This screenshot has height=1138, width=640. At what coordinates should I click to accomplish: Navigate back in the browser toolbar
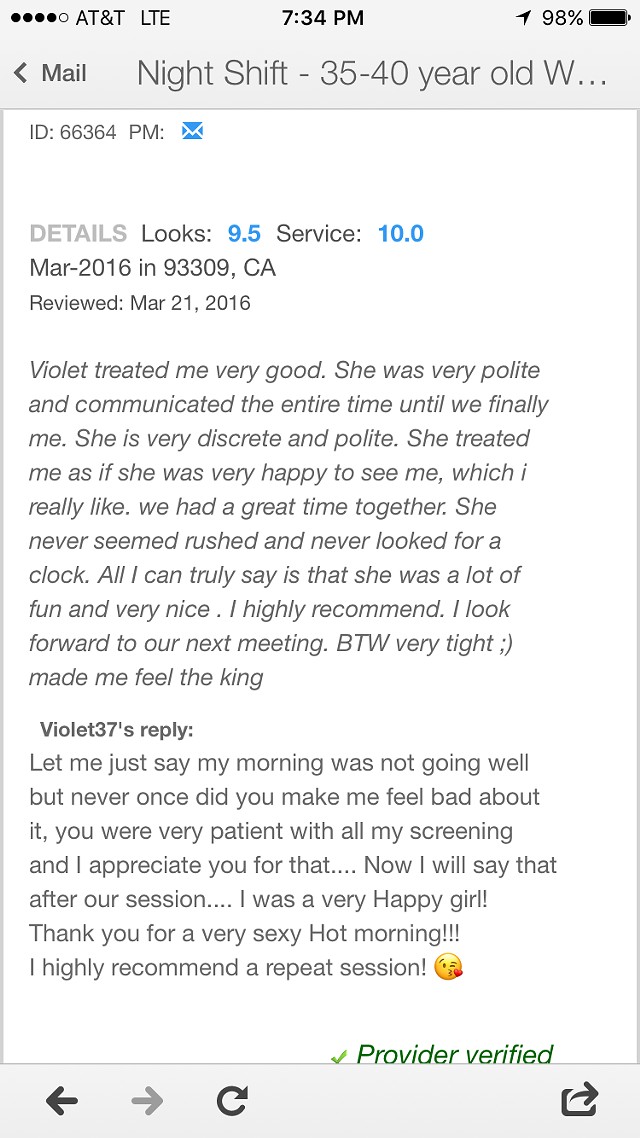(62, 1102)
